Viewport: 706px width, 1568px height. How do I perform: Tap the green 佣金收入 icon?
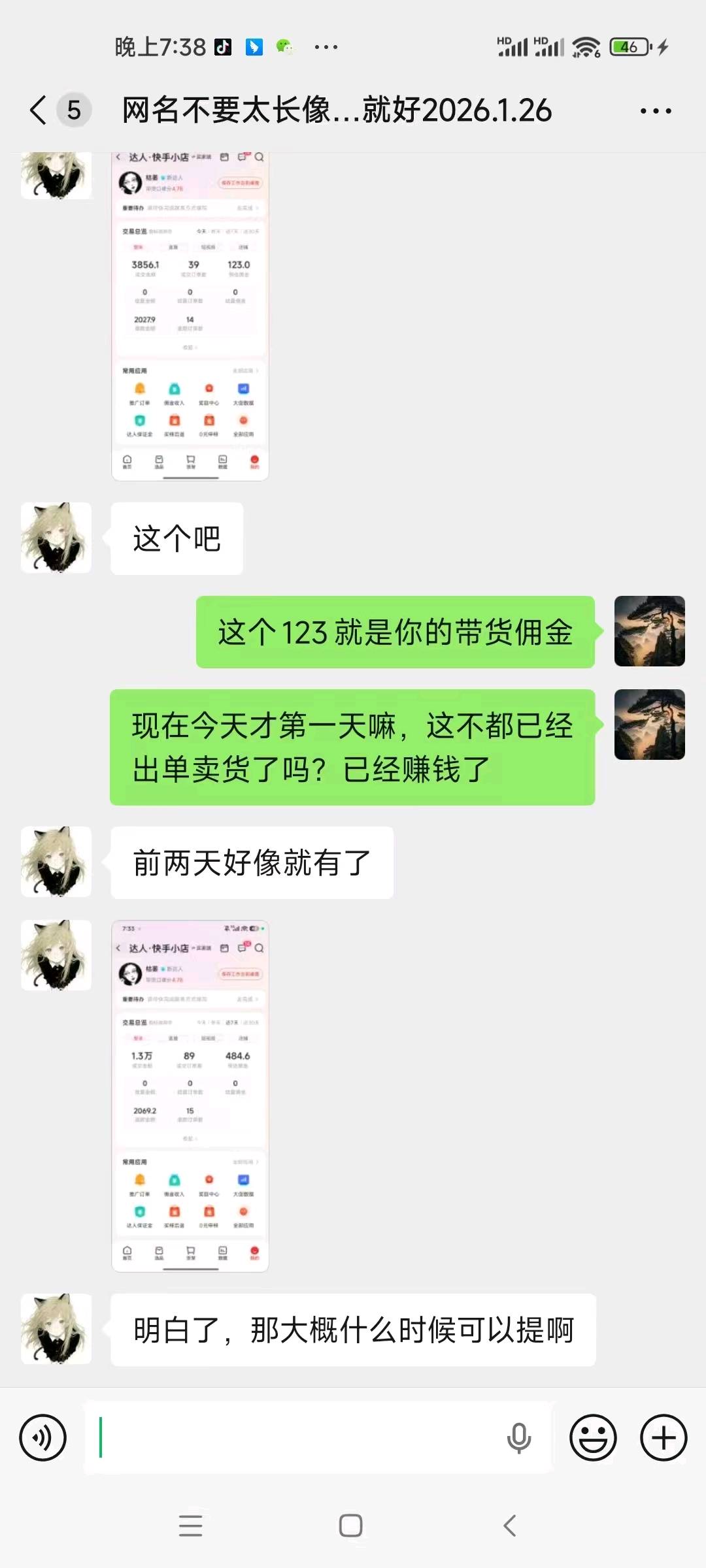[174, 389]
